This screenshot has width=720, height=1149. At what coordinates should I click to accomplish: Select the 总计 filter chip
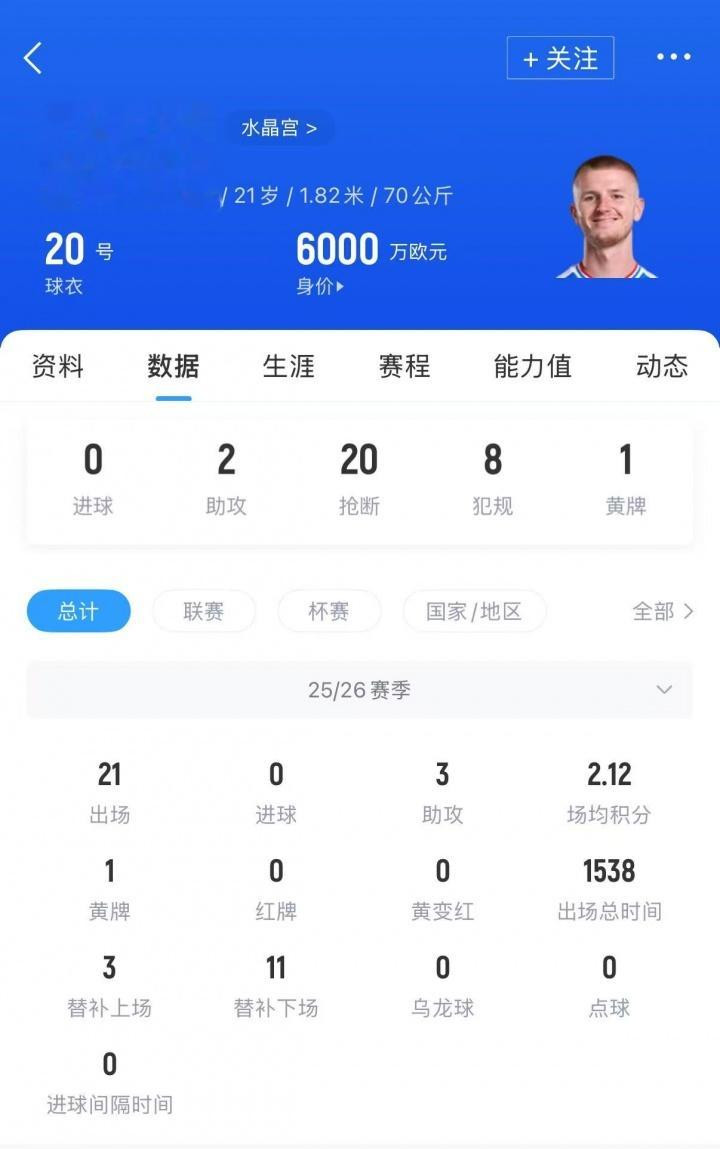[x=78, y=611]
